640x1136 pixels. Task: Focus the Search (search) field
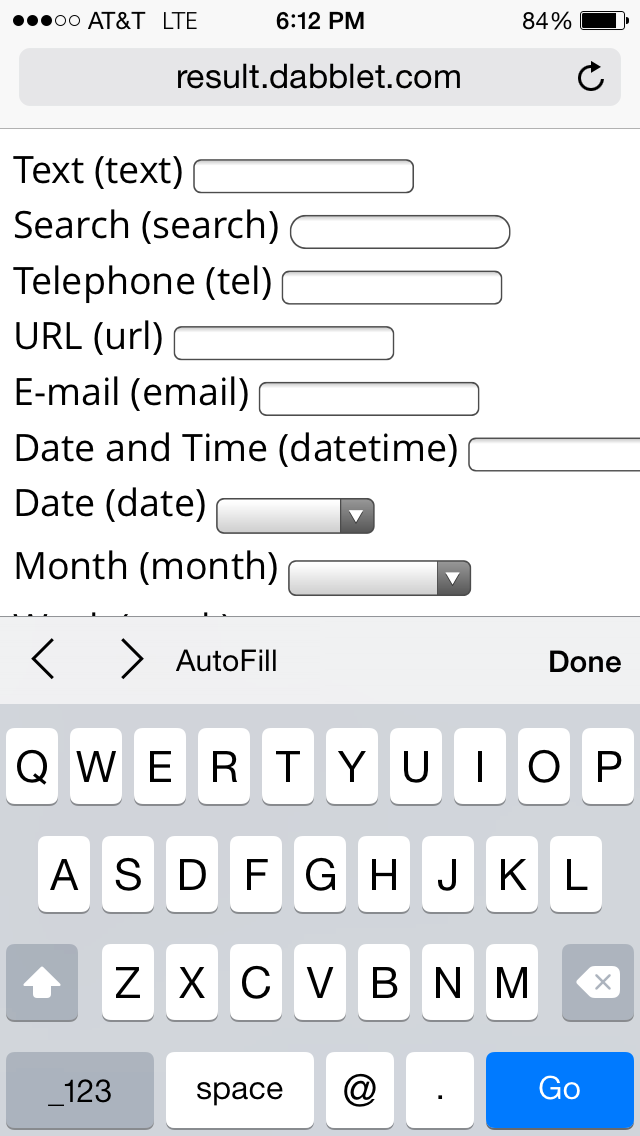[x=400, y=232]
